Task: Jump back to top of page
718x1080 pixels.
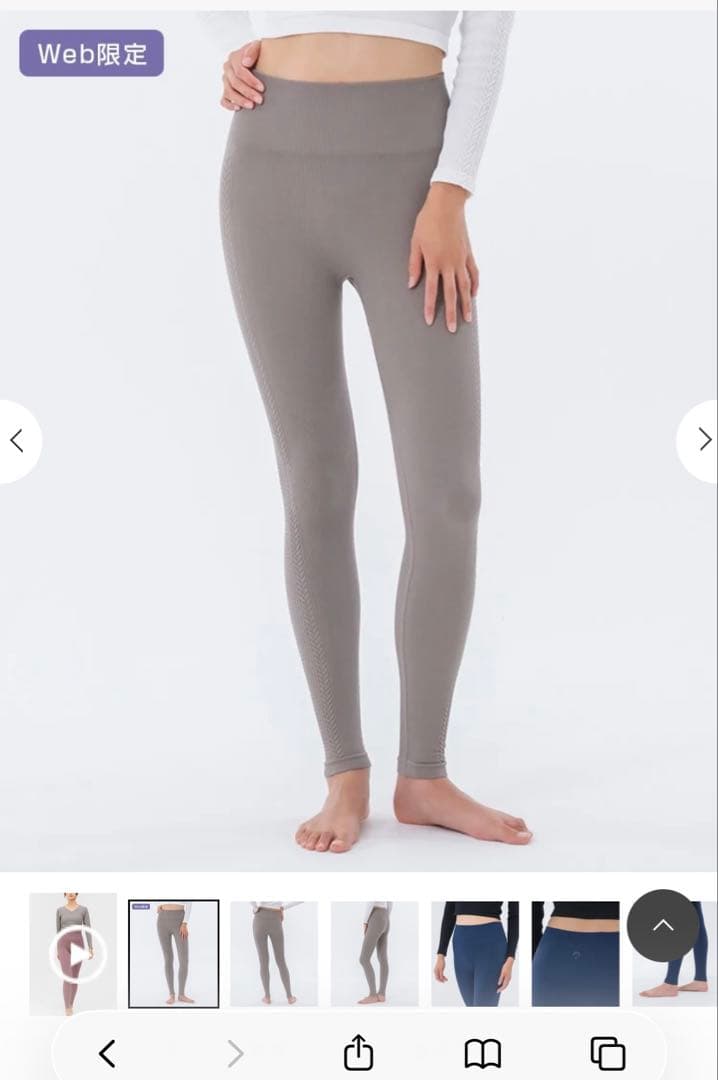Action: (663, 926)
